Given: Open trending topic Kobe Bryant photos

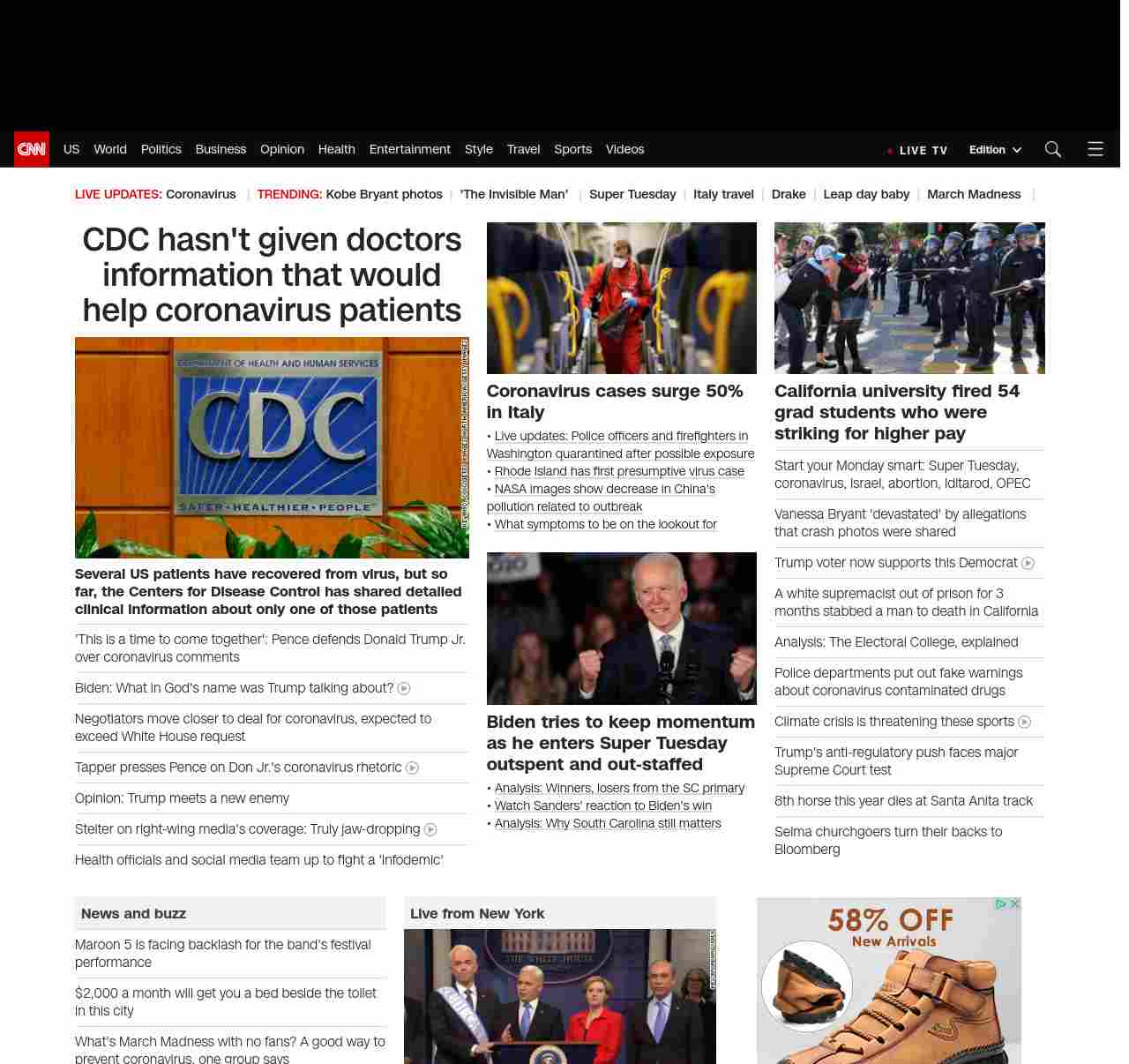Looking at the screenshot, I should coord(384,194).
